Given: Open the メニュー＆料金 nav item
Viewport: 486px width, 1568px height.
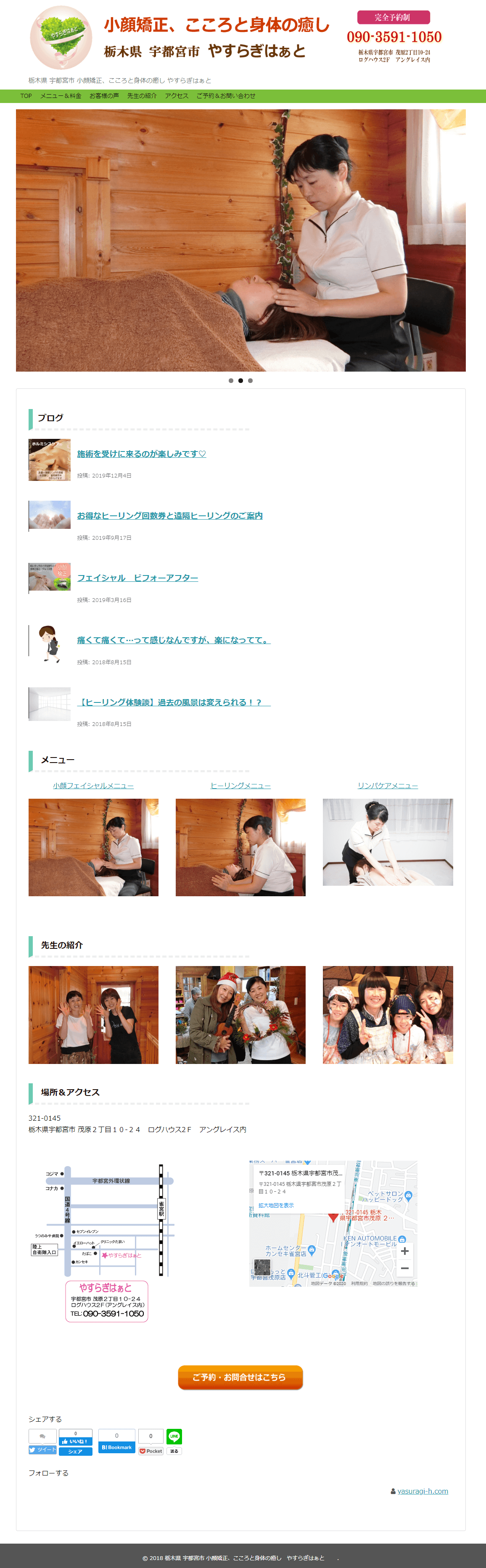Looking at the screenshot, I should point(60,96).
